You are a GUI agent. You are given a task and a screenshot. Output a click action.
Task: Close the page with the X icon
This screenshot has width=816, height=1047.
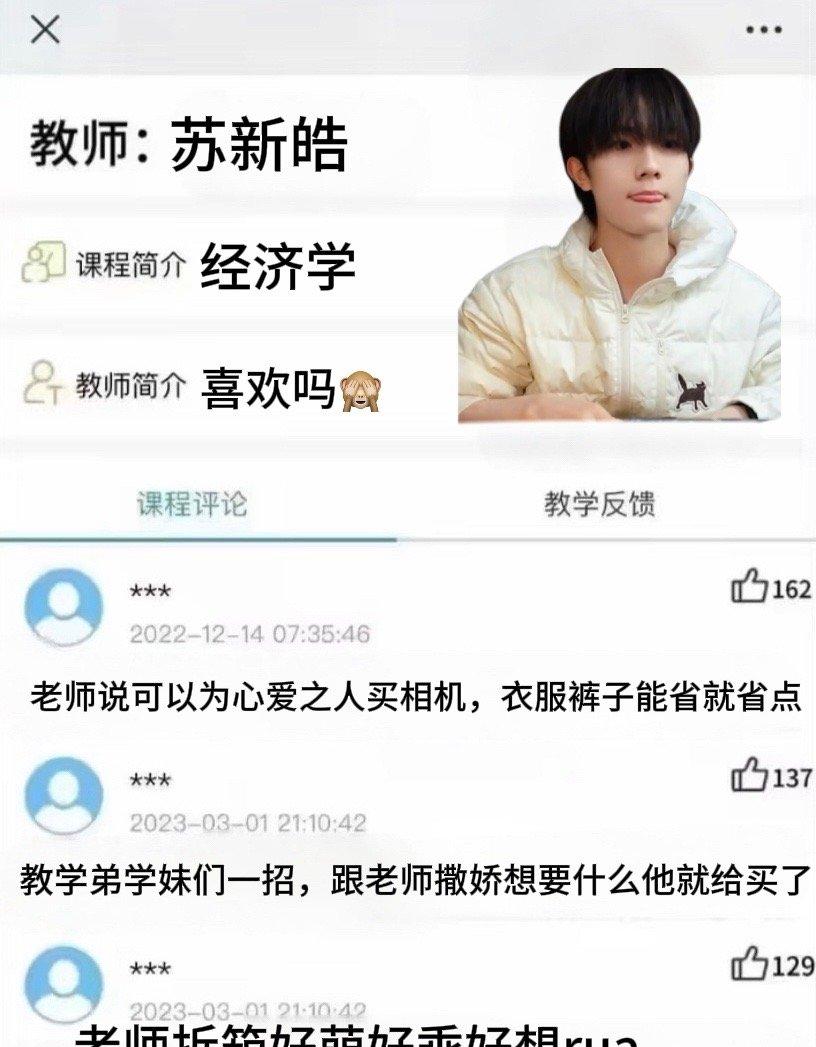click(x=45, y=30)
